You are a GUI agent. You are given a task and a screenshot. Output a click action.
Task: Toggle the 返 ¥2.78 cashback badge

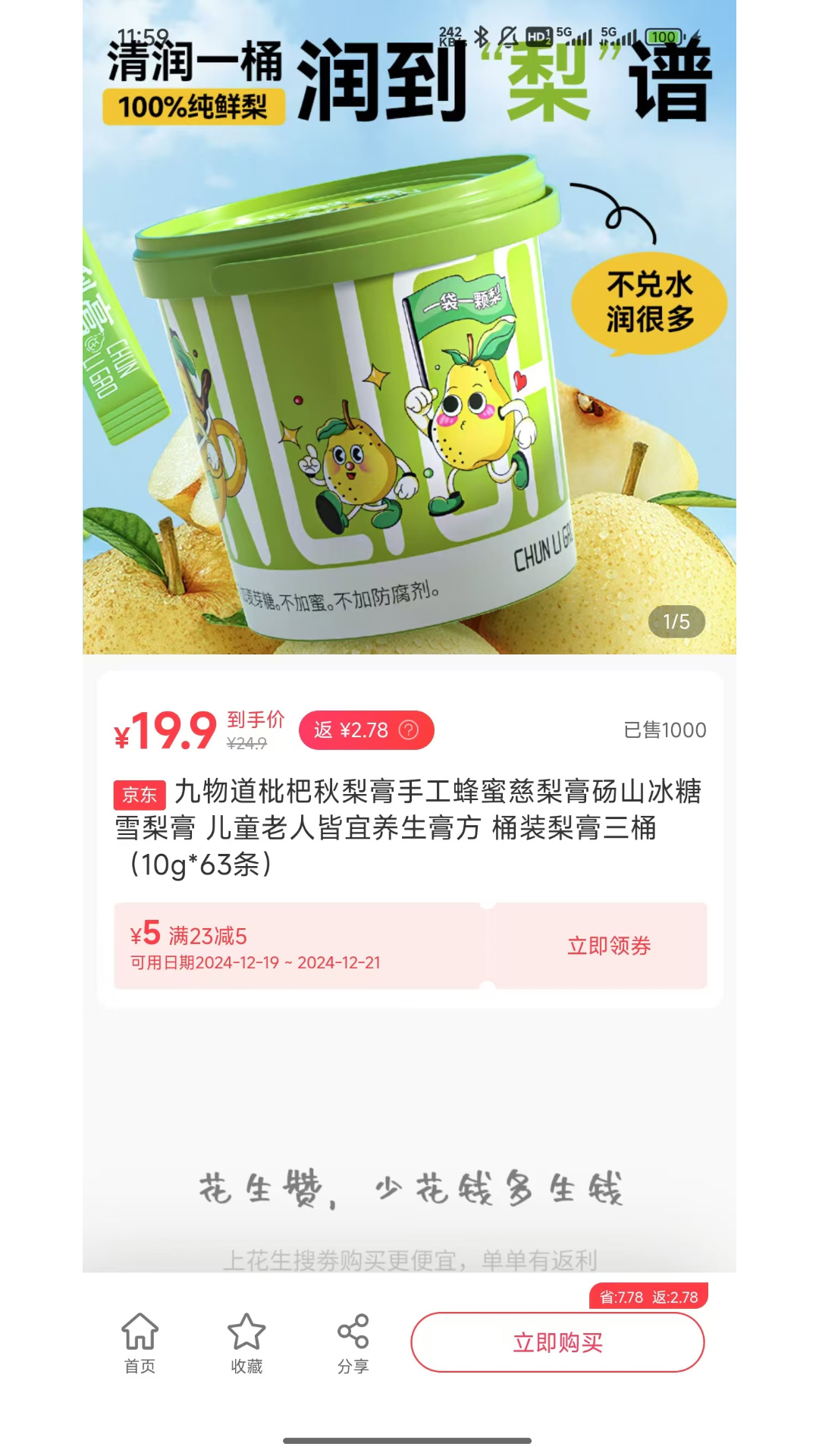pos(356,729)
